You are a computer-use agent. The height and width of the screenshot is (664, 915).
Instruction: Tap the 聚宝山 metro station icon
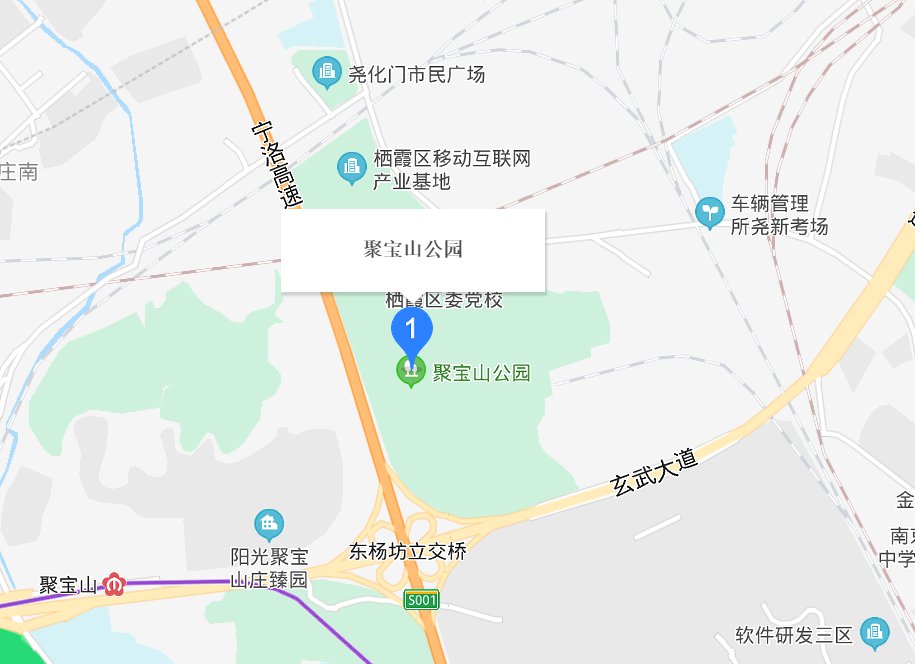(117, 584)
